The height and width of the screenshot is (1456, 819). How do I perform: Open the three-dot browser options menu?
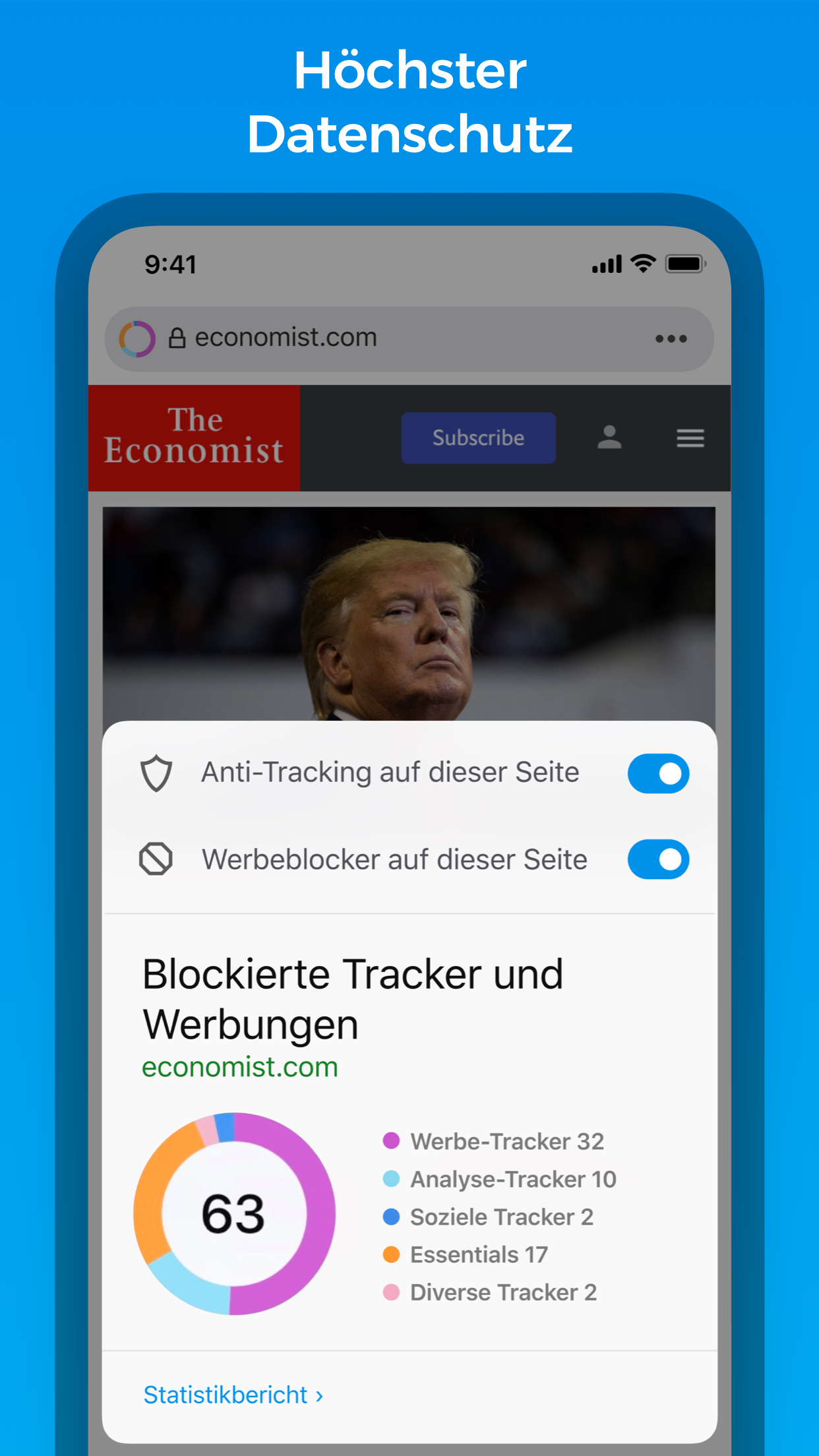(x=671, y=338)
